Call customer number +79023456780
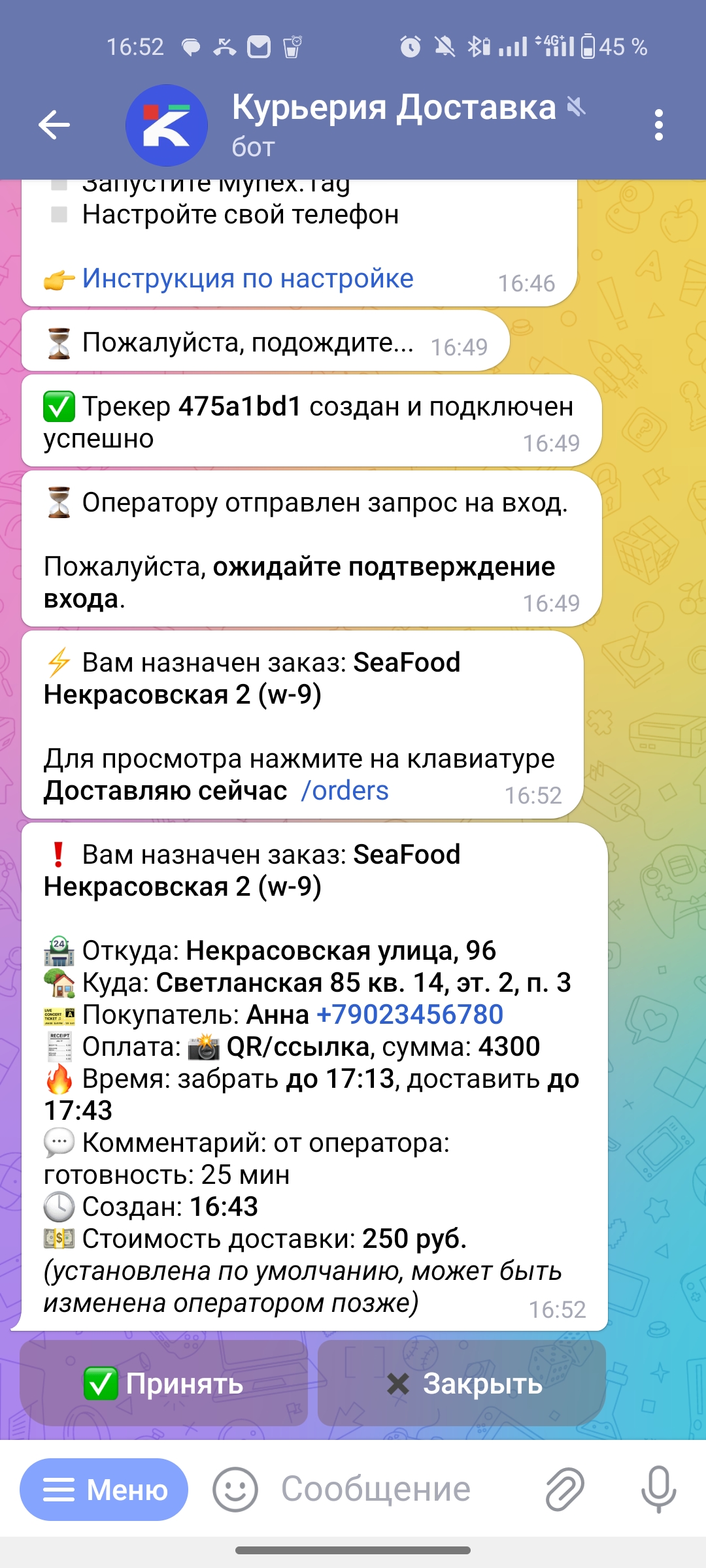Image resolution: width=706 pixels, height=1568 pixels. 410,1015
